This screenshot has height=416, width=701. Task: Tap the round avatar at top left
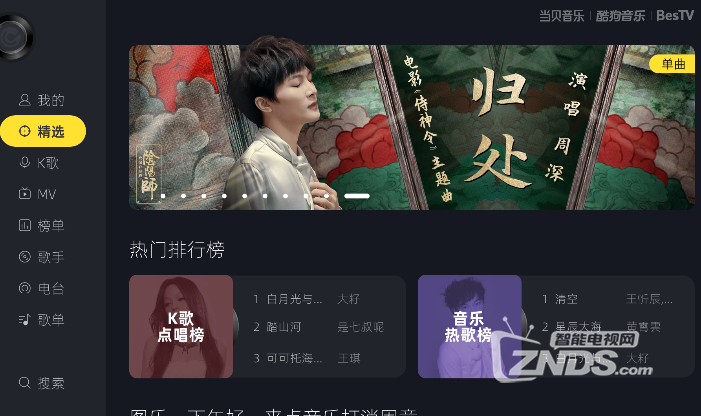click(x=14, y=36)
